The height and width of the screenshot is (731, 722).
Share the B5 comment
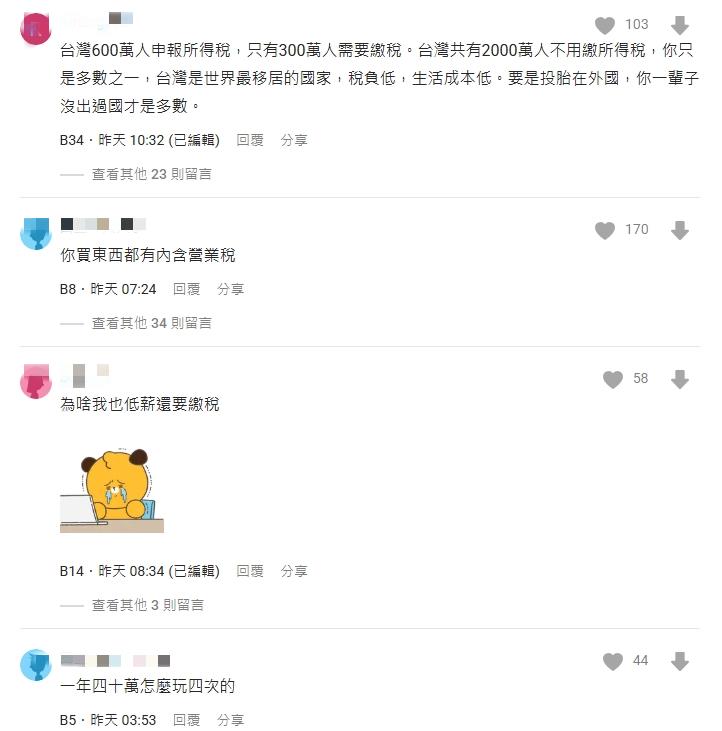coord(230,720)
